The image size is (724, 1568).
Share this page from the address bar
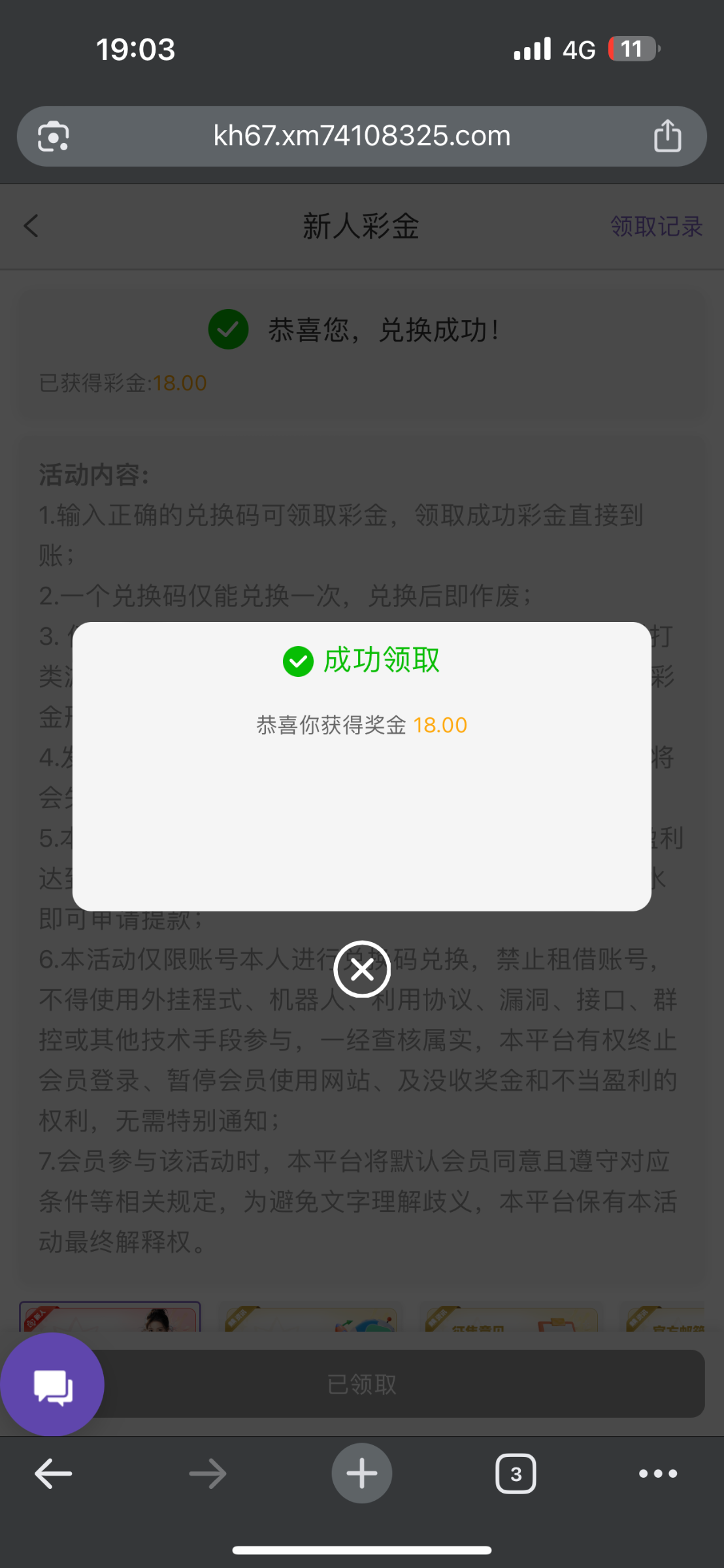667,136
